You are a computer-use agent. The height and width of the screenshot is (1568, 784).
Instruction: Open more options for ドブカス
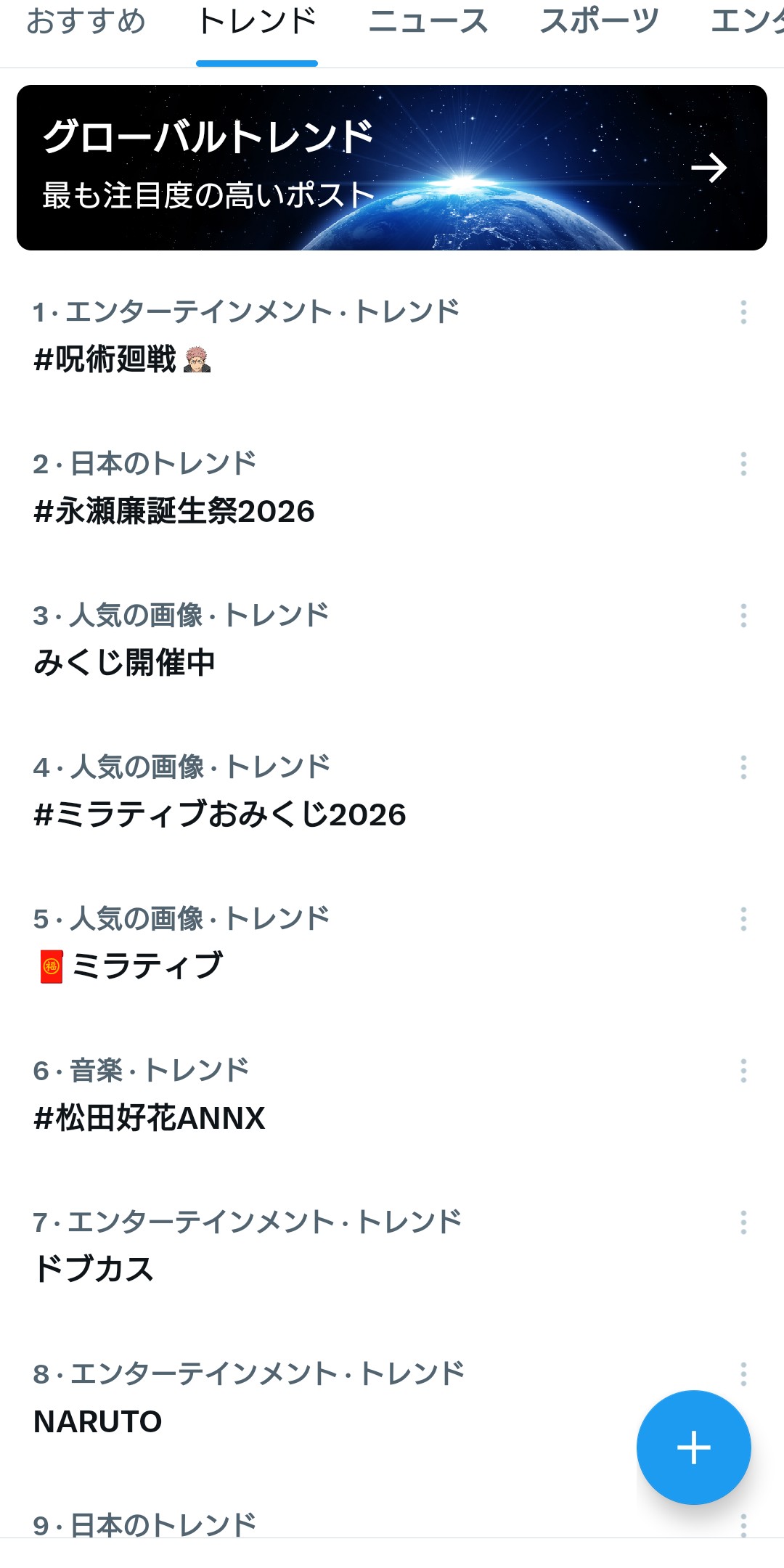[x=743, y=1222]
